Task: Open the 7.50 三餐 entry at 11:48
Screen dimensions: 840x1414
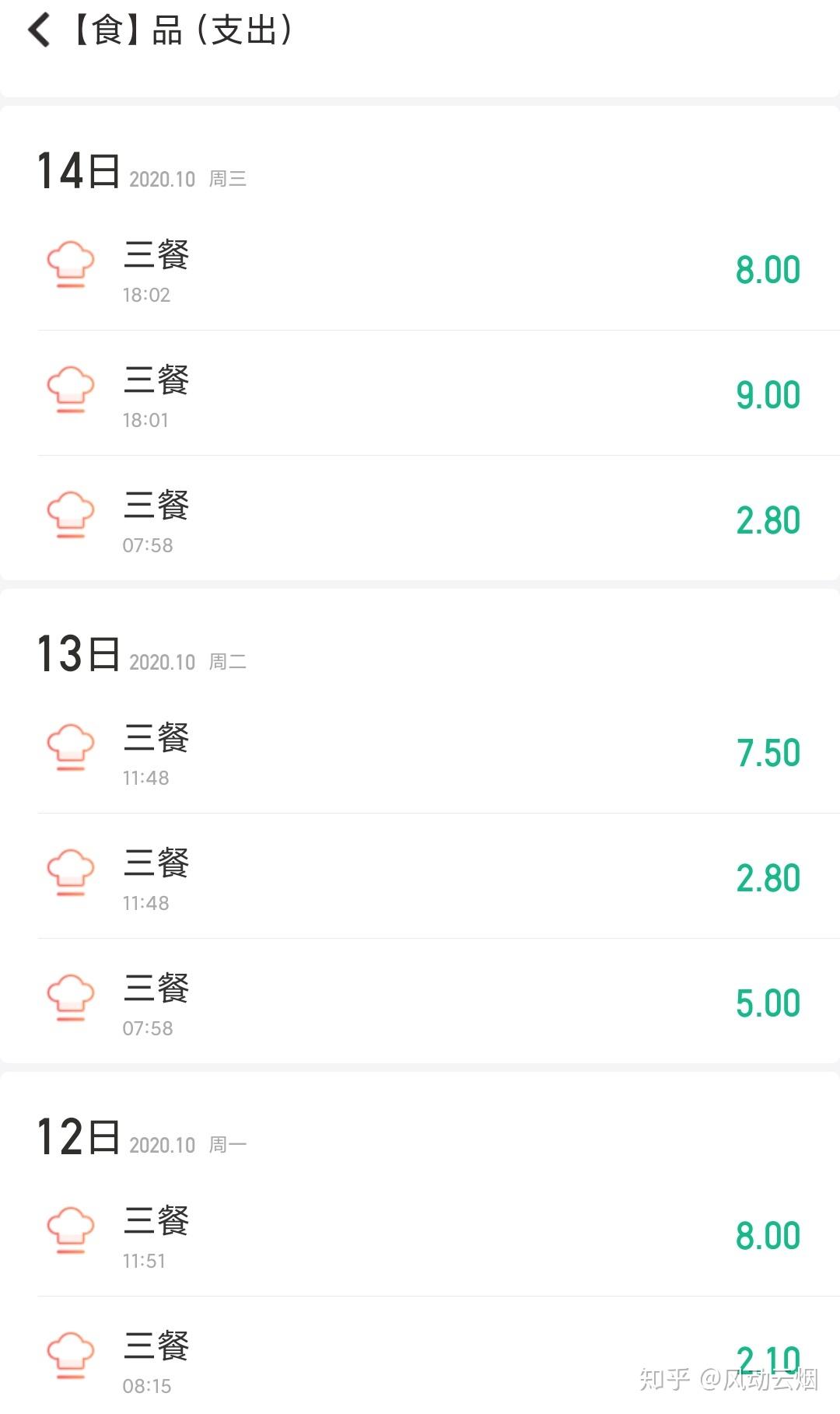Action: click(x=420, y=751)
